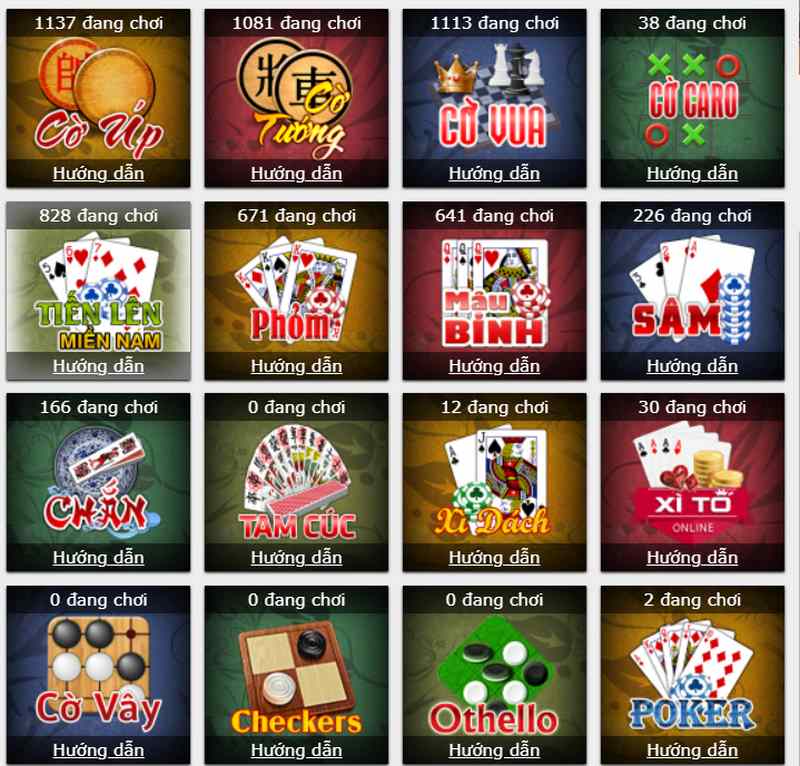Open Xì Tố Online
Screen dimensions: 800x766
tap(692, 480)
